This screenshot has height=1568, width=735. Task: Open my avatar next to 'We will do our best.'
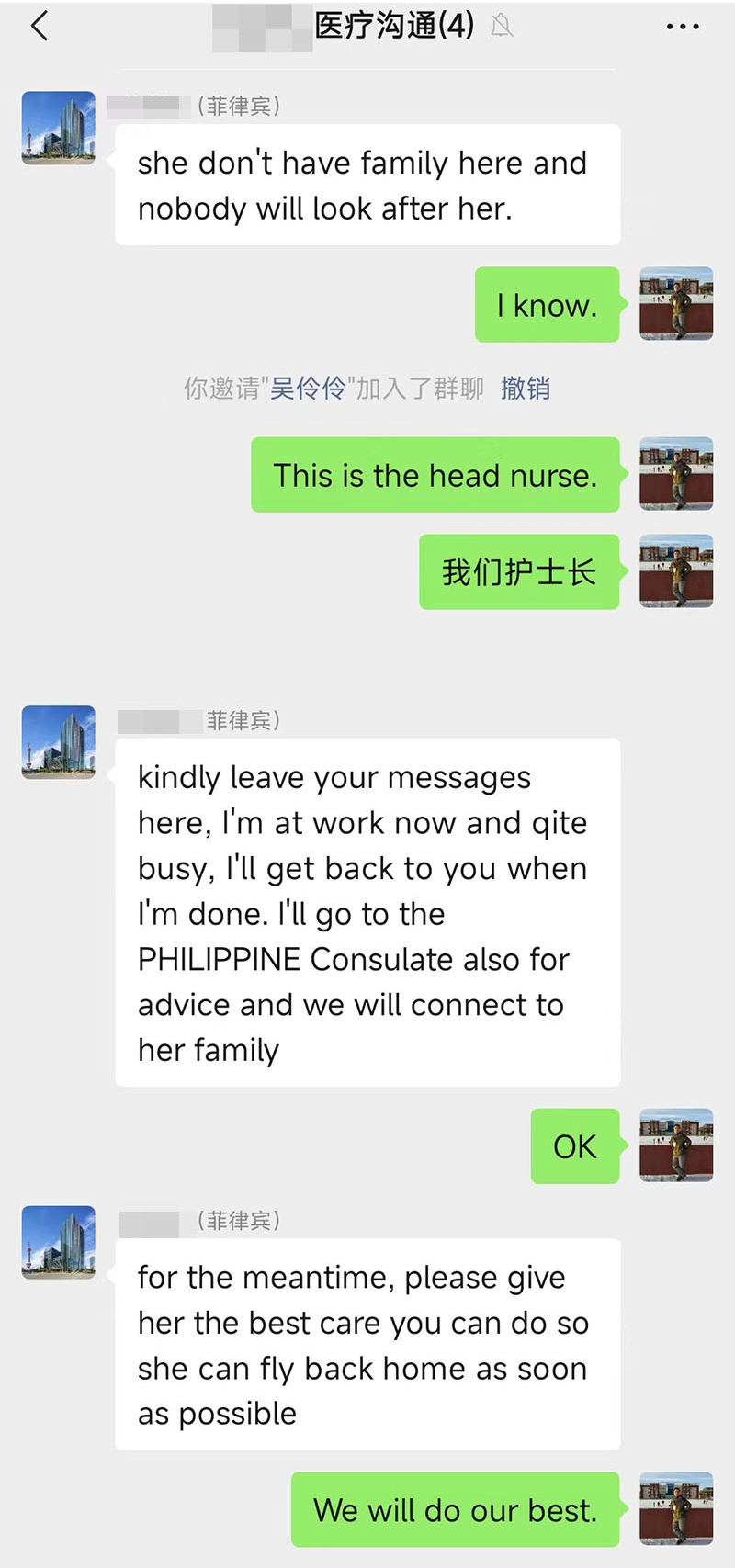[x=676, y=1509]
